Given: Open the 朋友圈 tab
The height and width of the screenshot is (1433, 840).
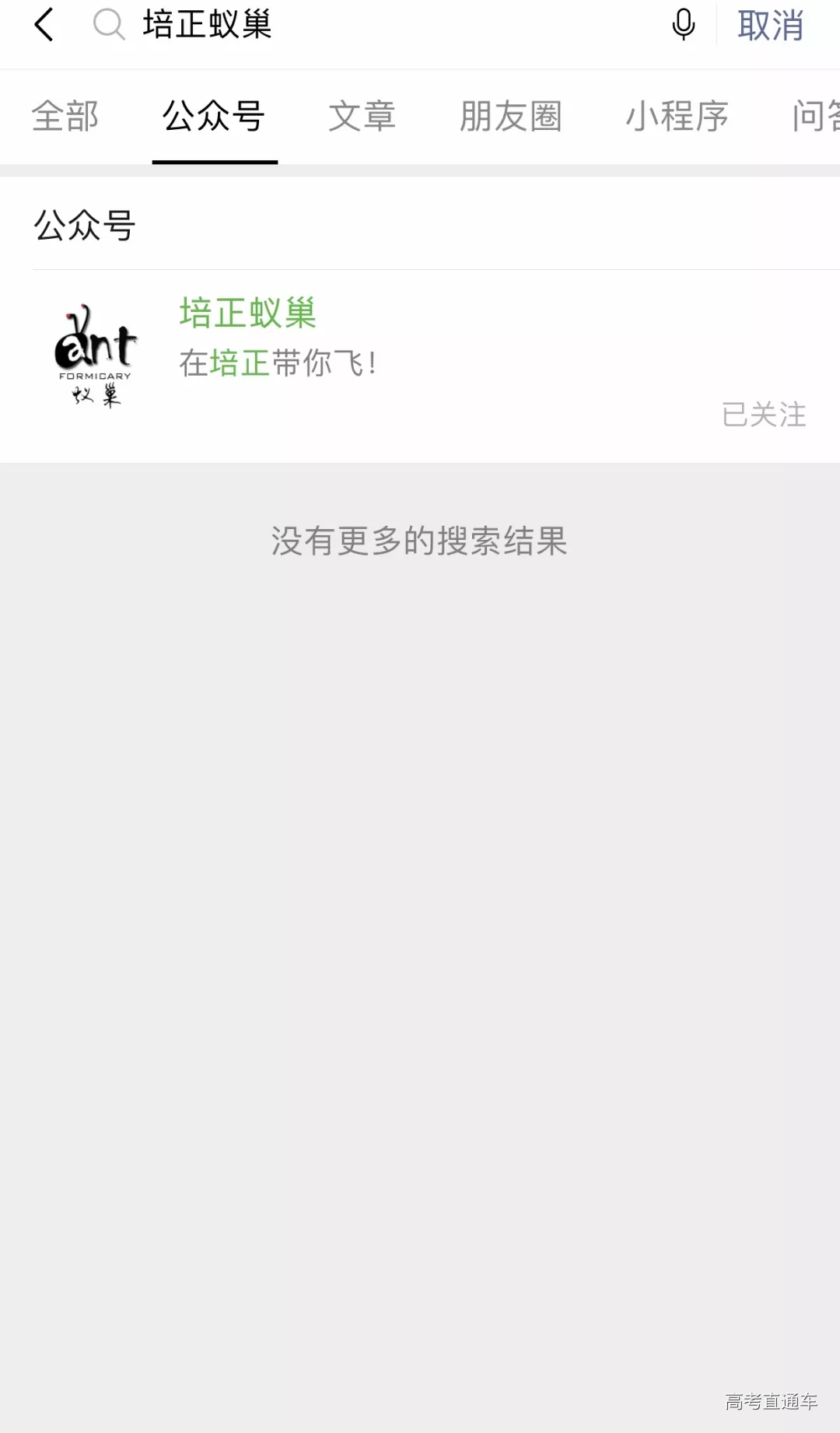Looking at the screenshot, I should [510, 117].
